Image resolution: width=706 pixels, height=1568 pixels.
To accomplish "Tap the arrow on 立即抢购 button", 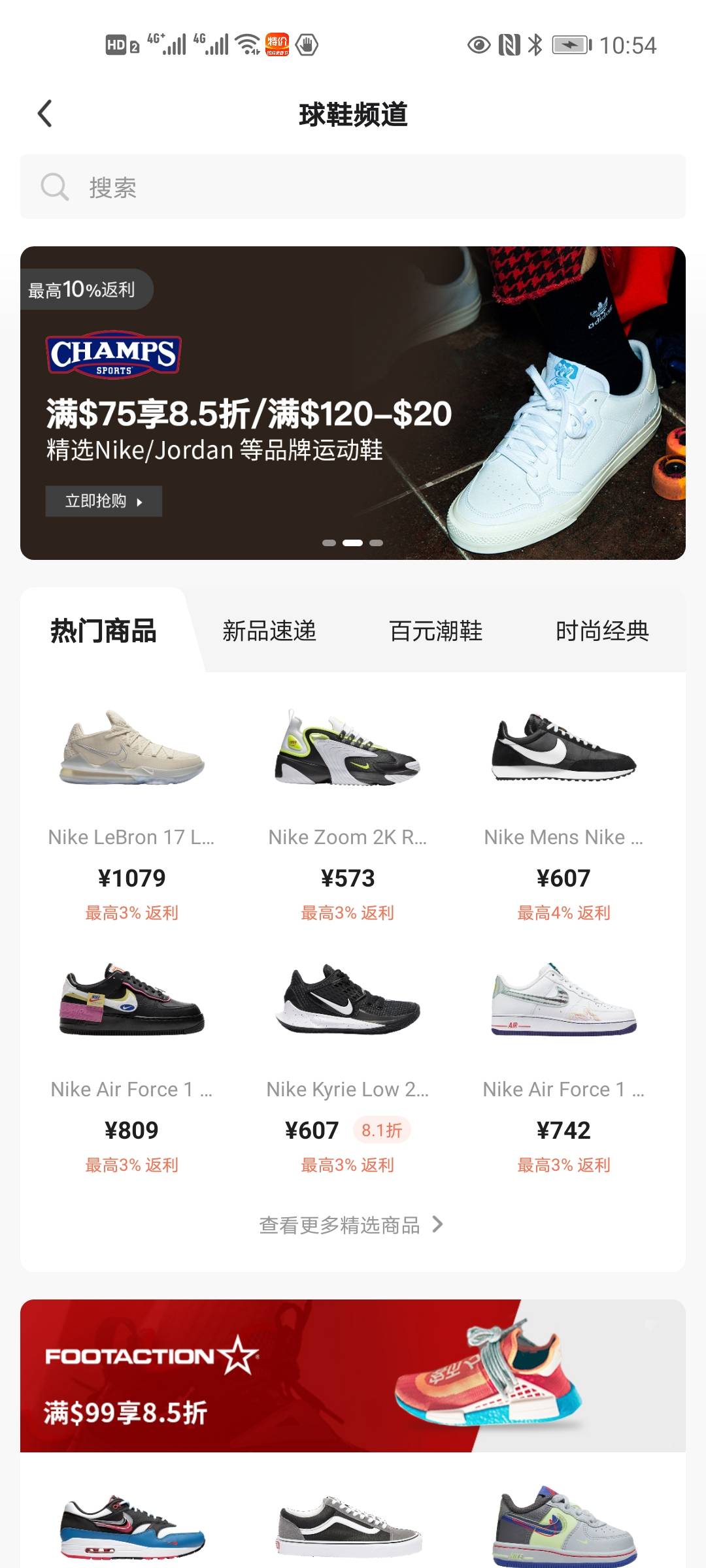I will [139, 501].
